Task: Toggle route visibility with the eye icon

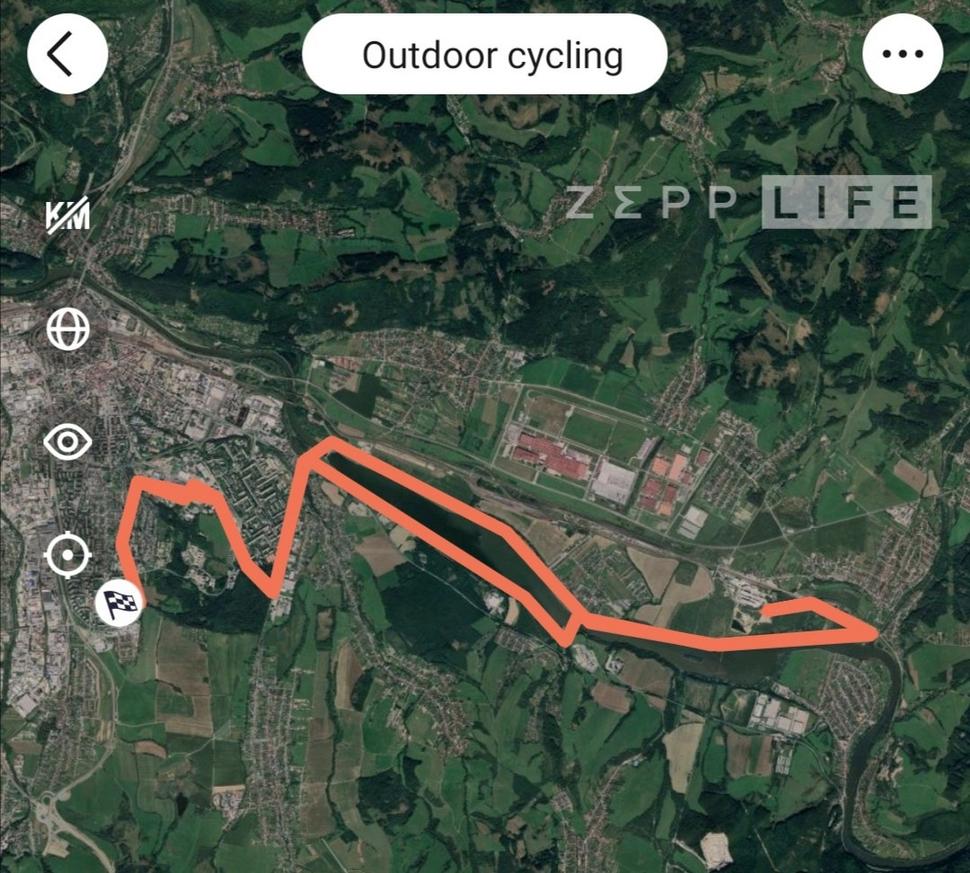Action: click(x=68, y=442)
